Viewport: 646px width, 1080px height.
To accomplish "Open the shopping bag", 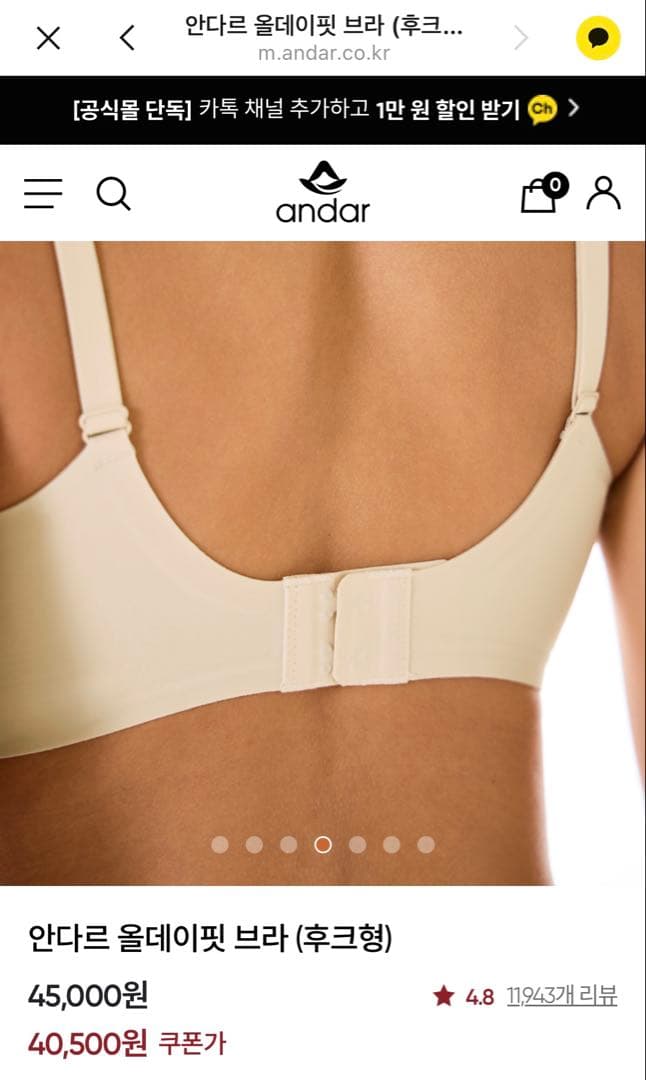I will click(x=541, y=193).
